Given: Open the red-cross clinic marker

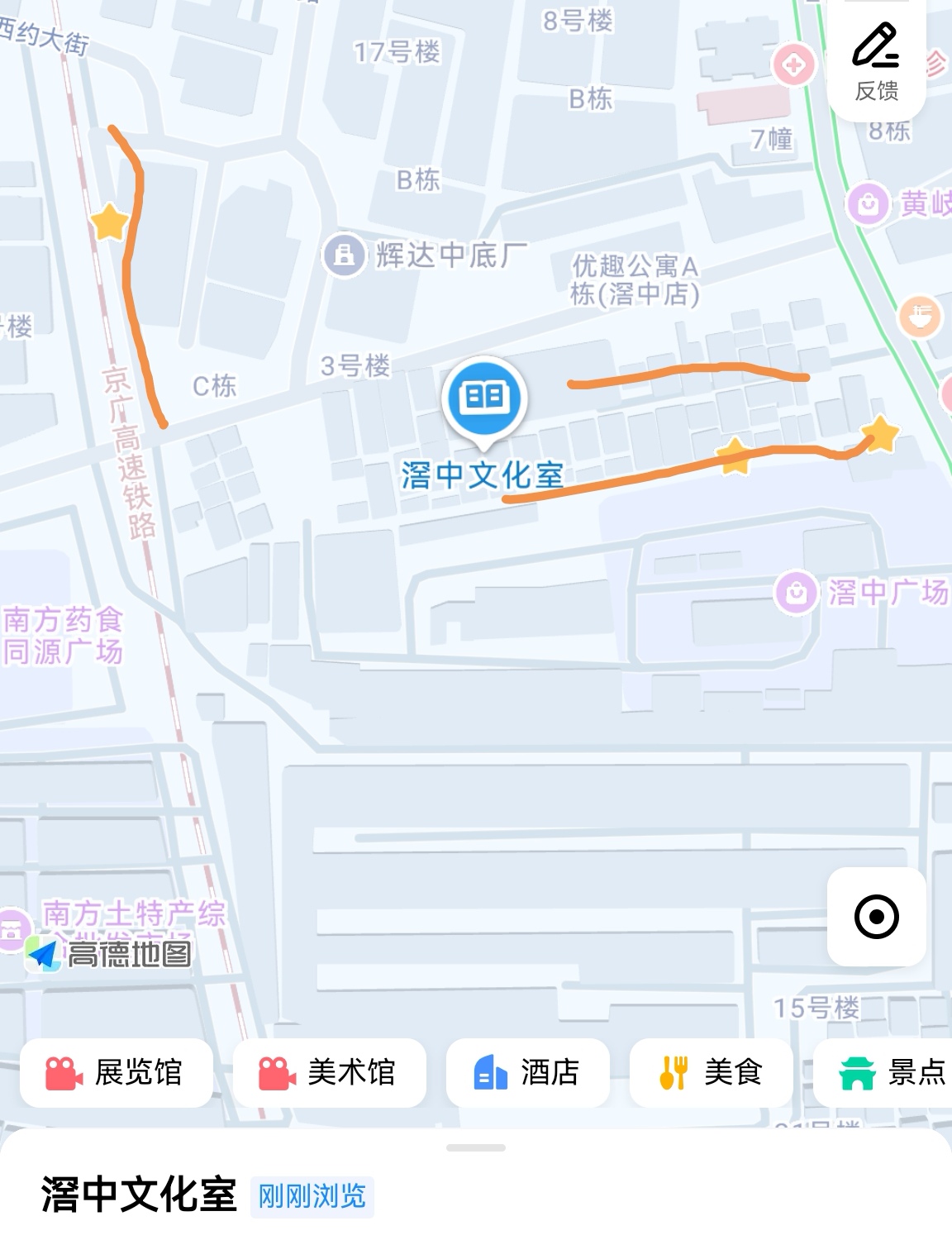Looking at the screenshot, I should pyautogui.click(x=794, y=65).
